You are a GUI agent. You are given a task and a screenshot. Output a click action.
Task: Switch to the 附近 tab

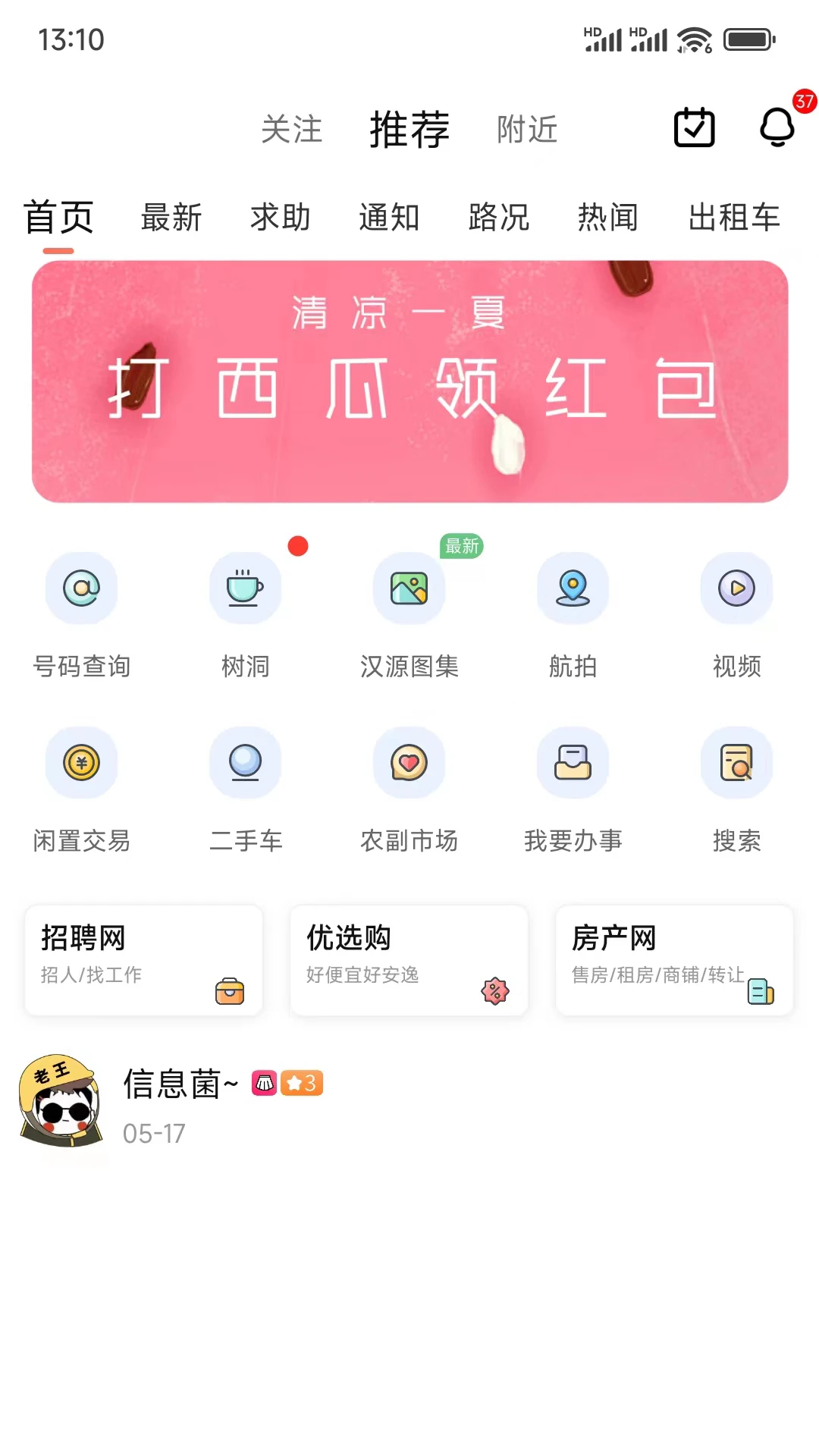(527, 130)
